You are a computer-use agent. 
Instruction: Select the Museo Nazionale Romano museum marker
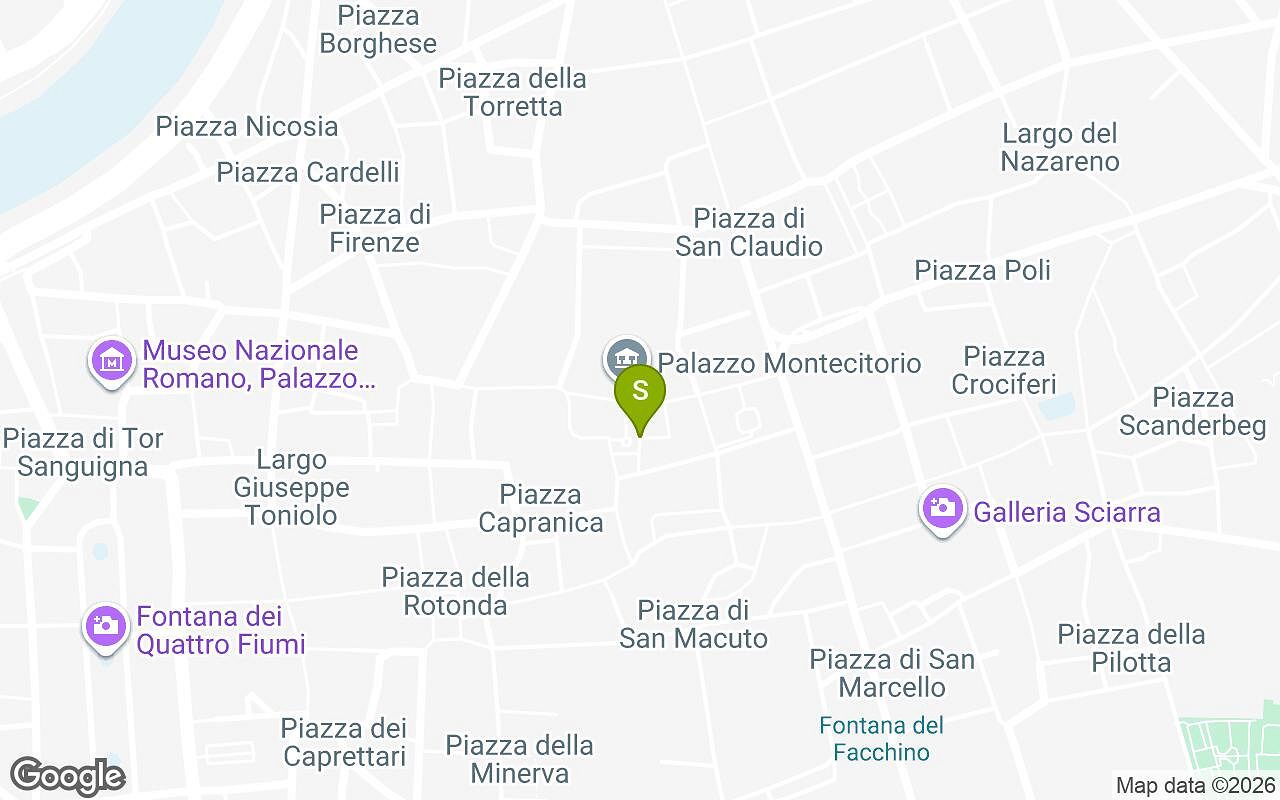click(x=111, y=361)
